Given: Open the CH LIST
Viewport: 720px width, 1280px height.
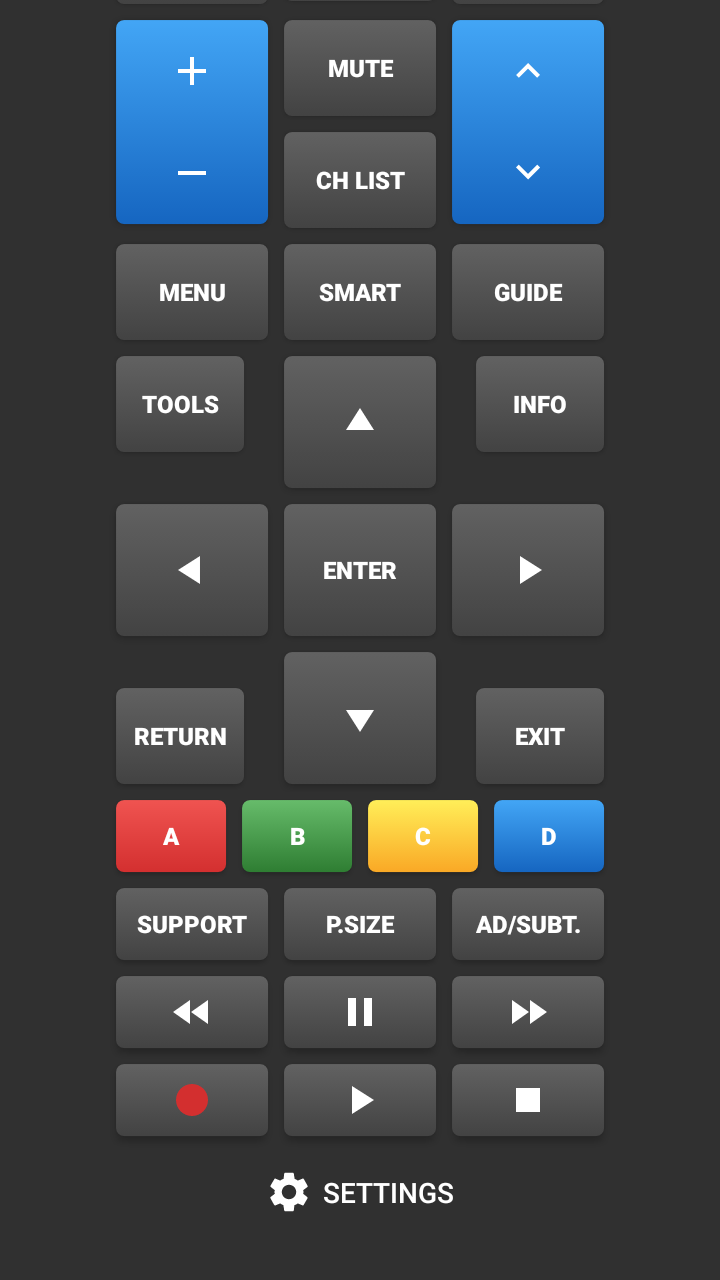Looking at the screenshot, I should click(x=360, y=180).
